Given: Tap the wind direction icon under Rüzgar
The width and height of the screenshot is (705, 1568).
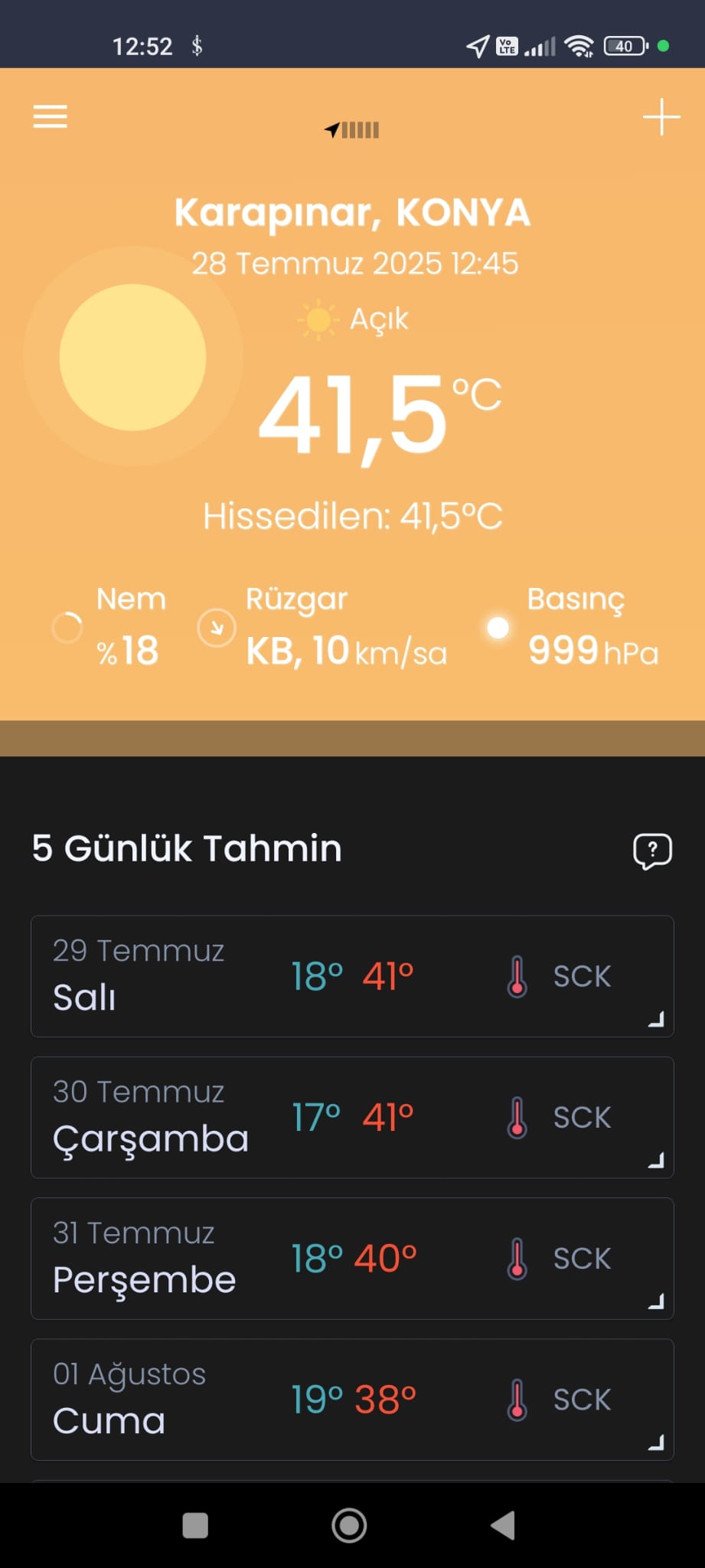Looking at the screenshot, I should [x=217, y=627].
